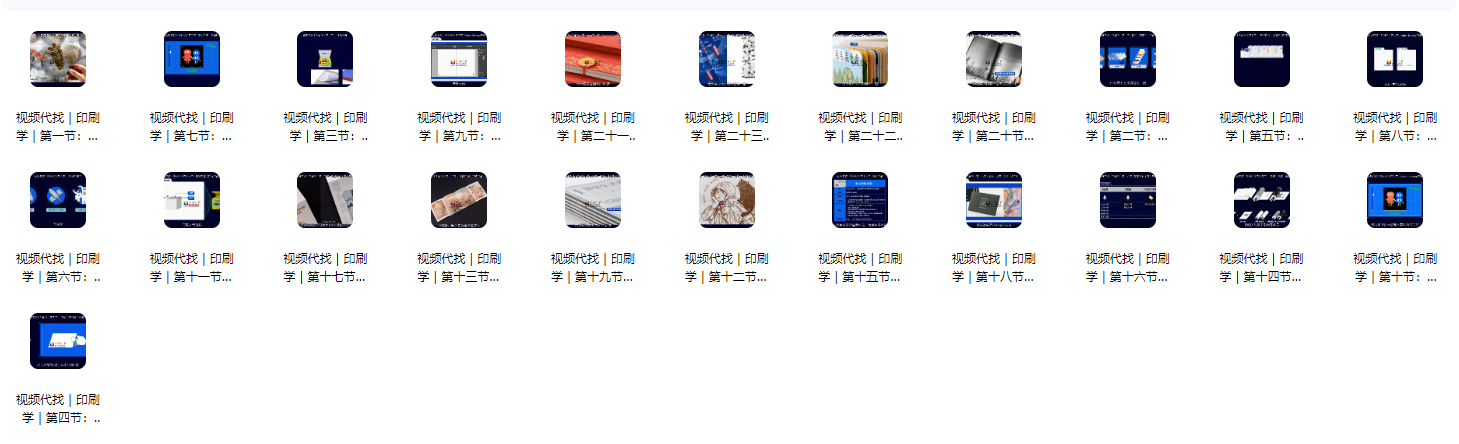Image resolution: width=1459 pixels, height=444 pixels.
Task: Tap the 第十七节 video thumbnail
Action: (325, 200)
